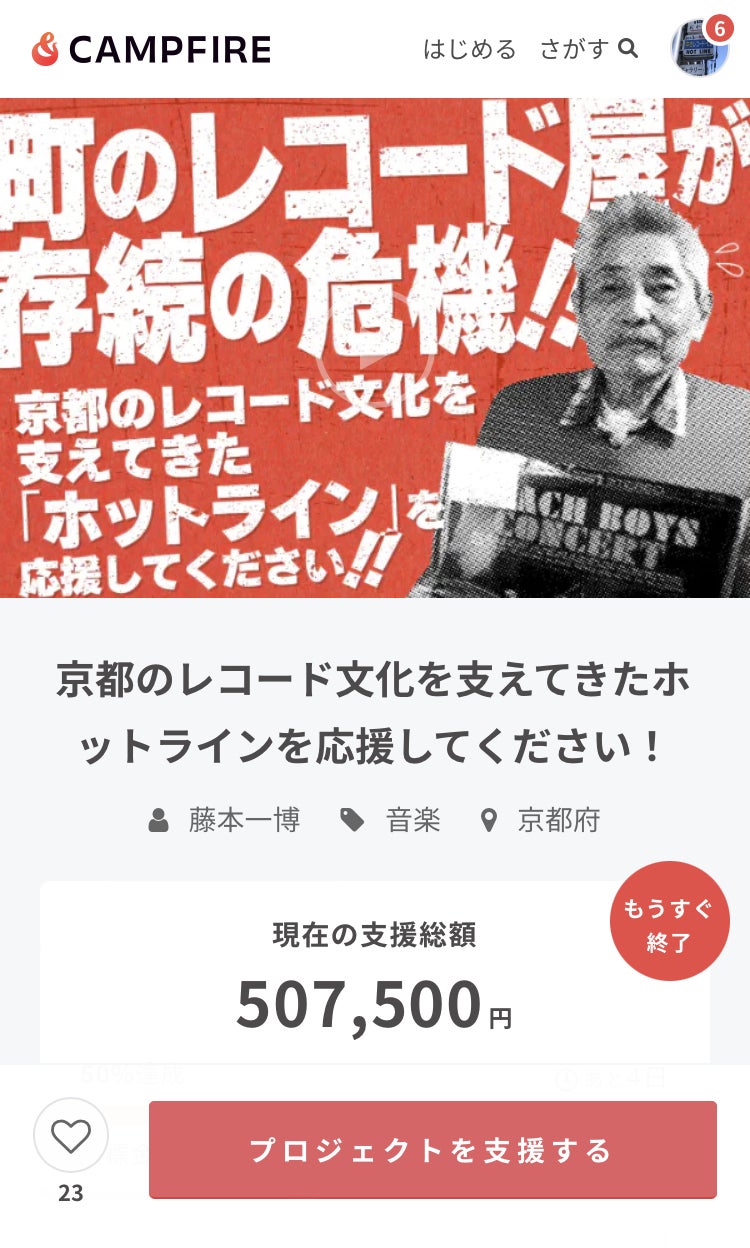Like this project with the heart
The image size is (750, 1248).
click(71, 1136)
